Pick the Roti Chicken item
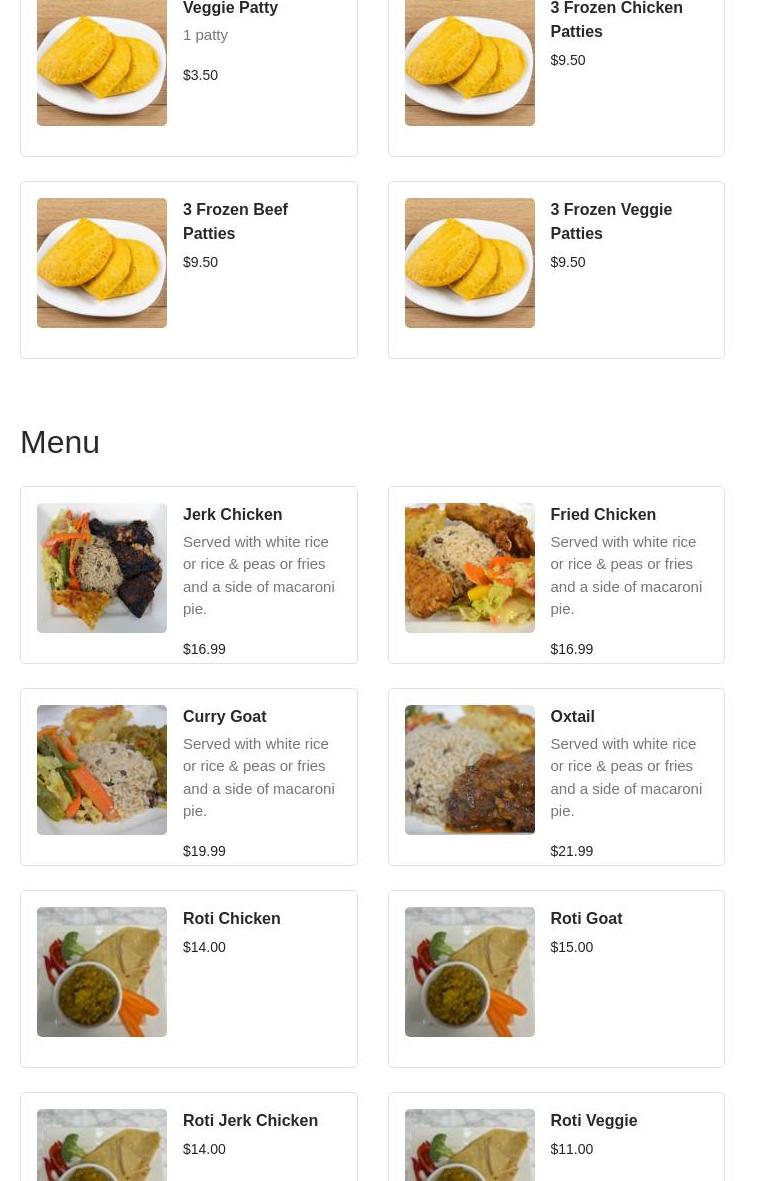 point(189,978)
